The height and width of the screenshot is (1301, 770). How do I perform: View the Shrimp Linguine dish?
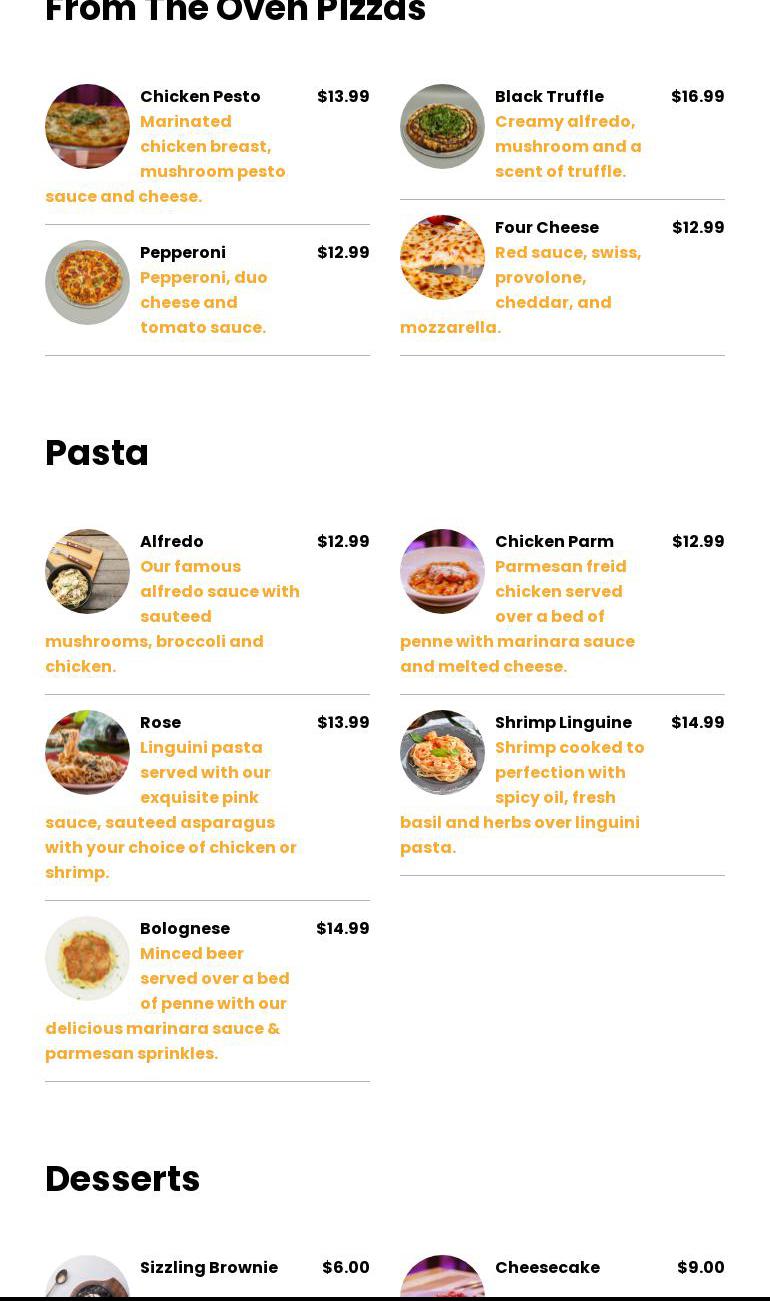pyautogui.click(x=563, y=723)
